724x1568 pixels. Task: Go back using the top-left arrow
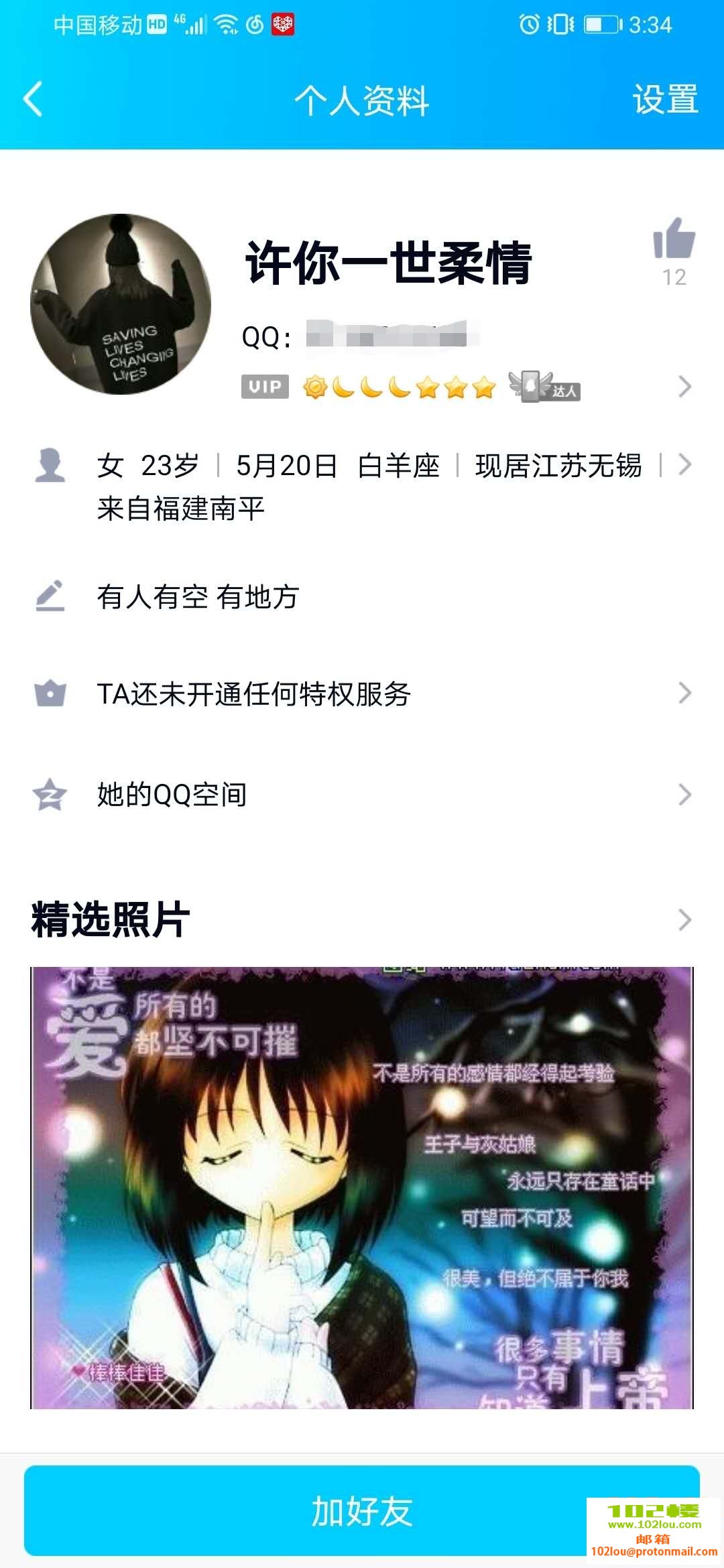pyautogui.click(x=33, y=99)
